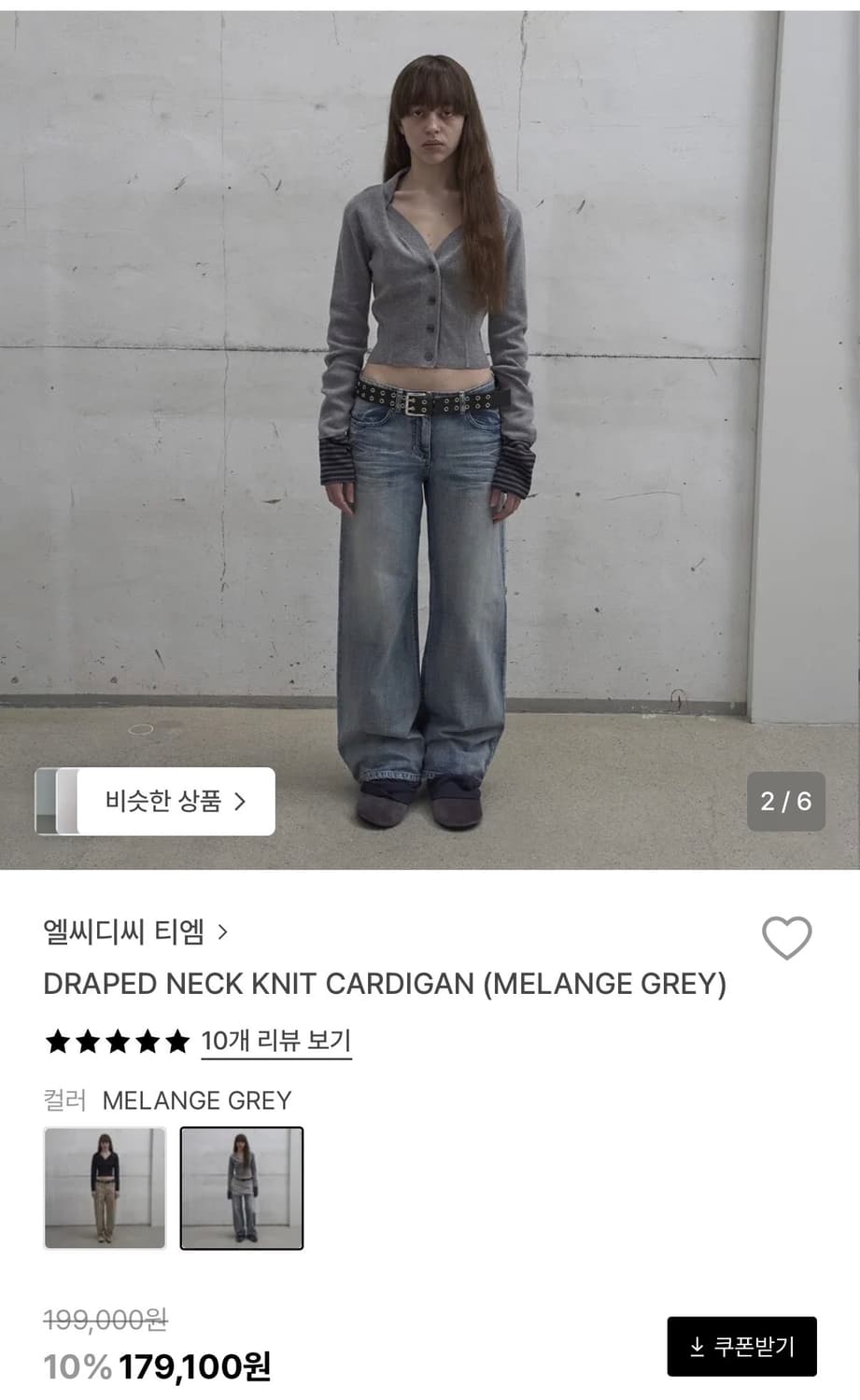Tap the second star of the rating
The image size is (860, 1400).
88,1042
